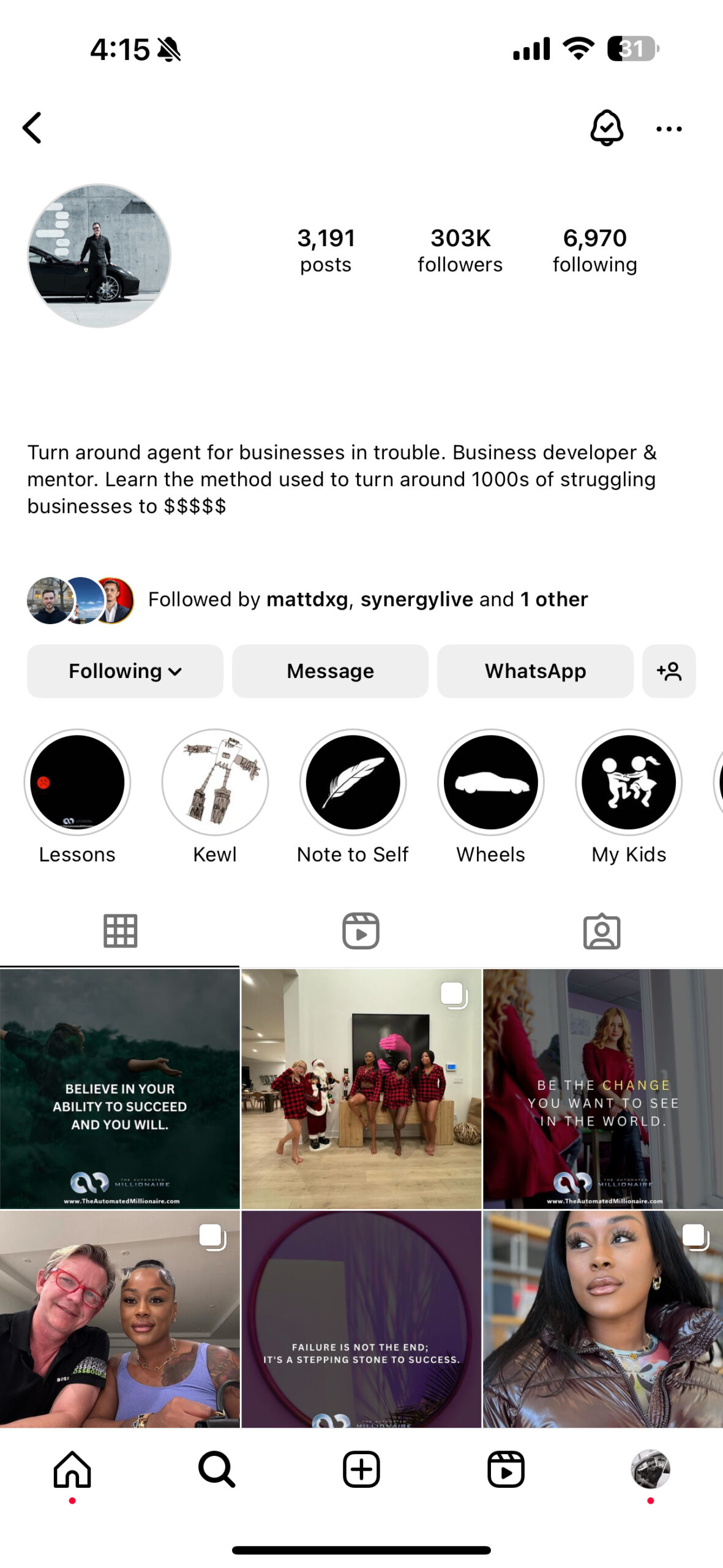Viewport: 723px width, 1568px height.
Task: View the 6,970 following list
Action: pos(594,250)
